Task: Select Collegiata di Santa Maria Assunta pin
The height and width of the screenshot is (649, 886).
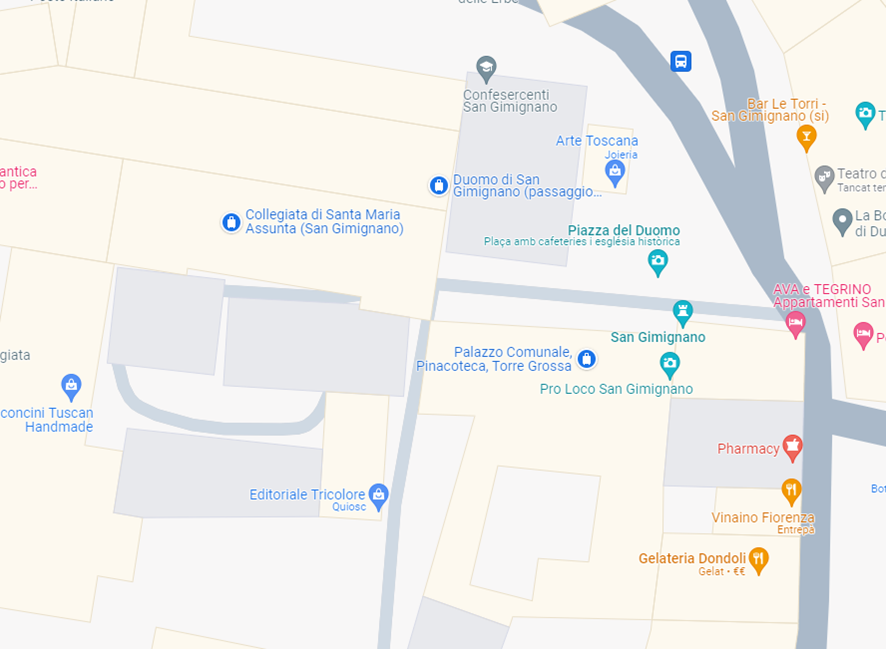Action: click(231, 222)
